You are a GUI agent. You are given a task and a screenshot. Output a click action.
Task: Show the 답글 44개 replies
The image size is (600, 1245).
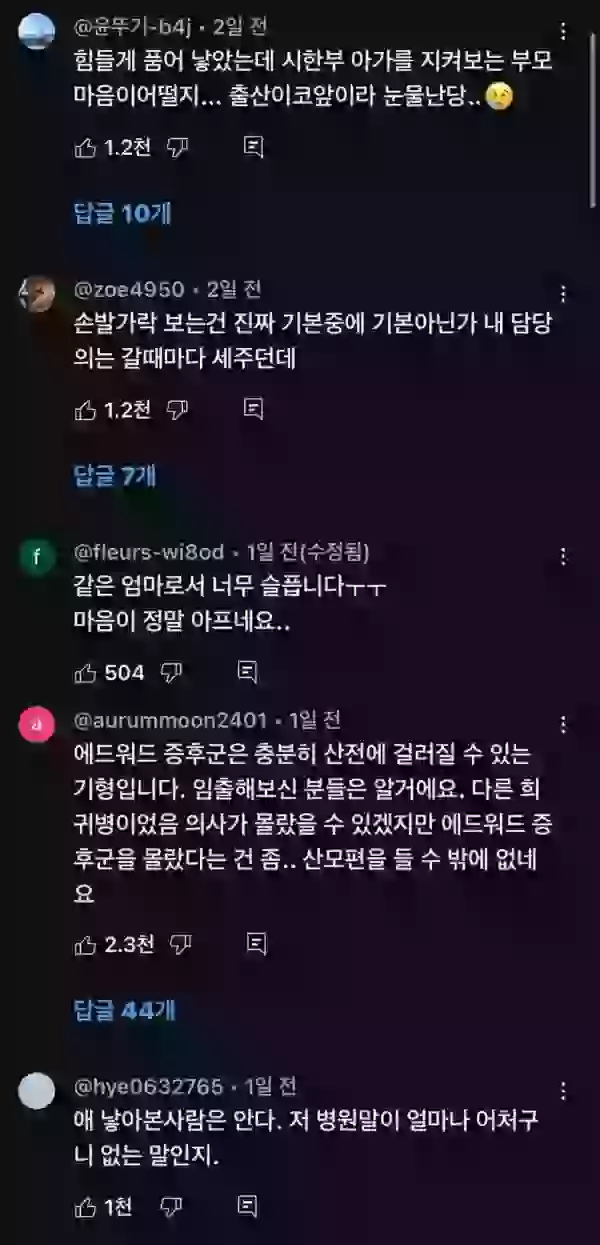tap(125, 1010)
